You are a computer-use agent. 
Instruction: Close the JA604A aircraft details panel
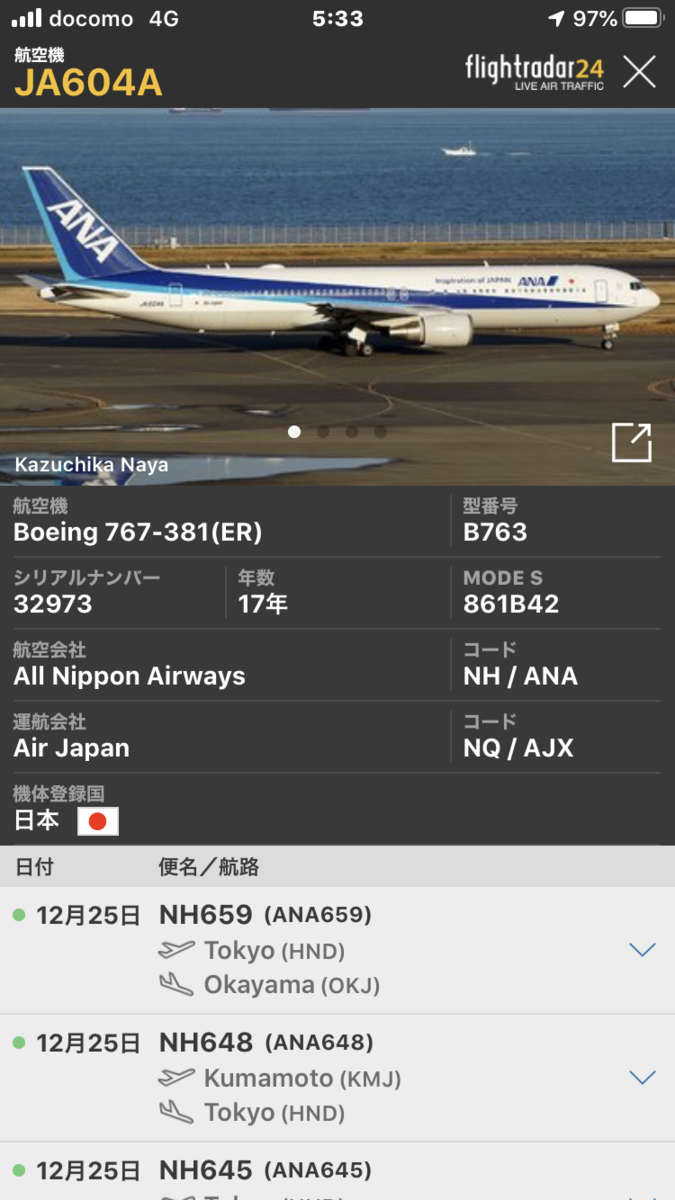[639, 72]
